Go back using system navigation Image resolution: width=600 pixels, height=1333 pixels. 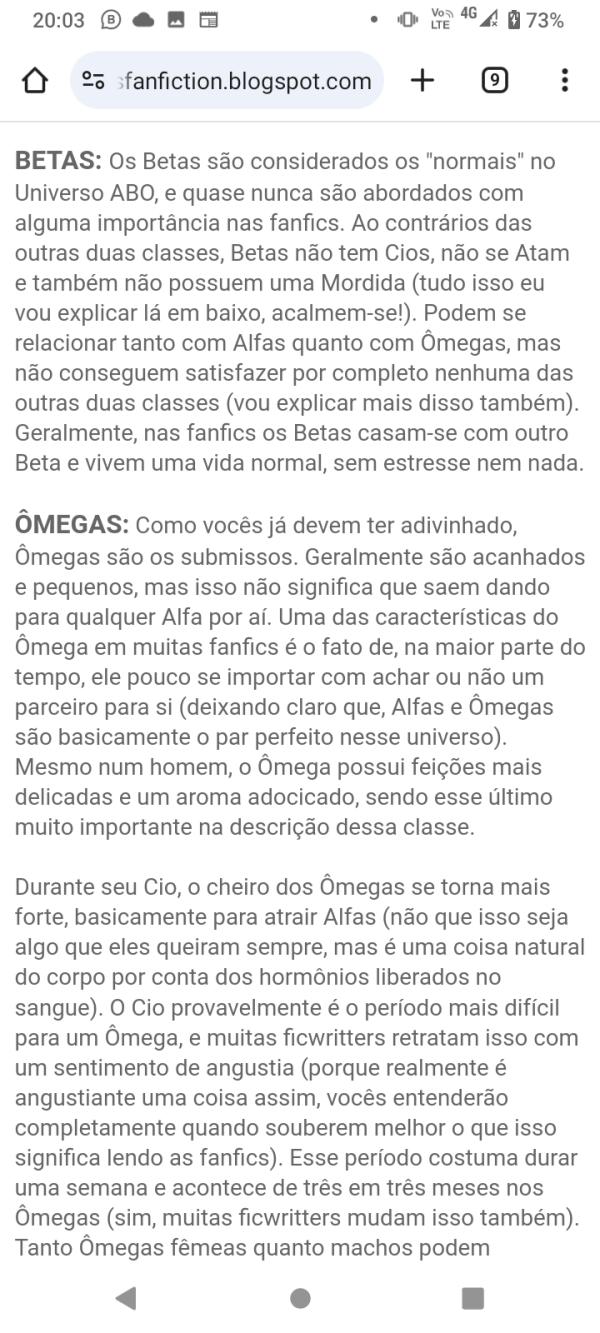[x=126, y=1298]
